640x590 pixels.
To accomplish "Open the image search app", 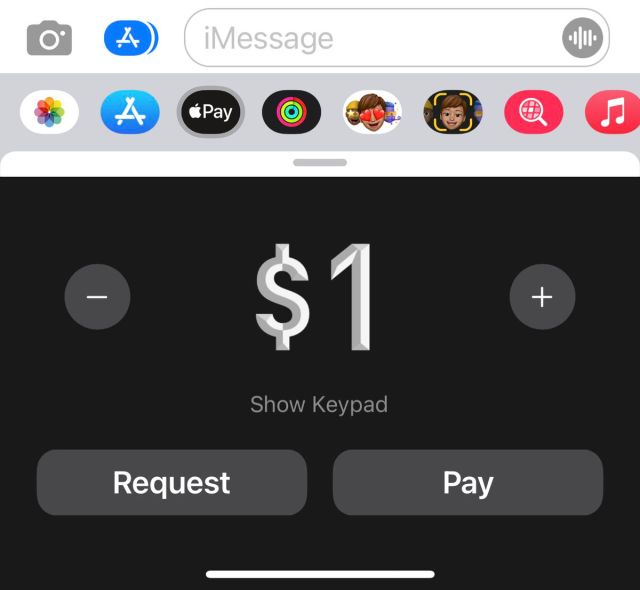I will pyautogui.click(x=533, y=112).
